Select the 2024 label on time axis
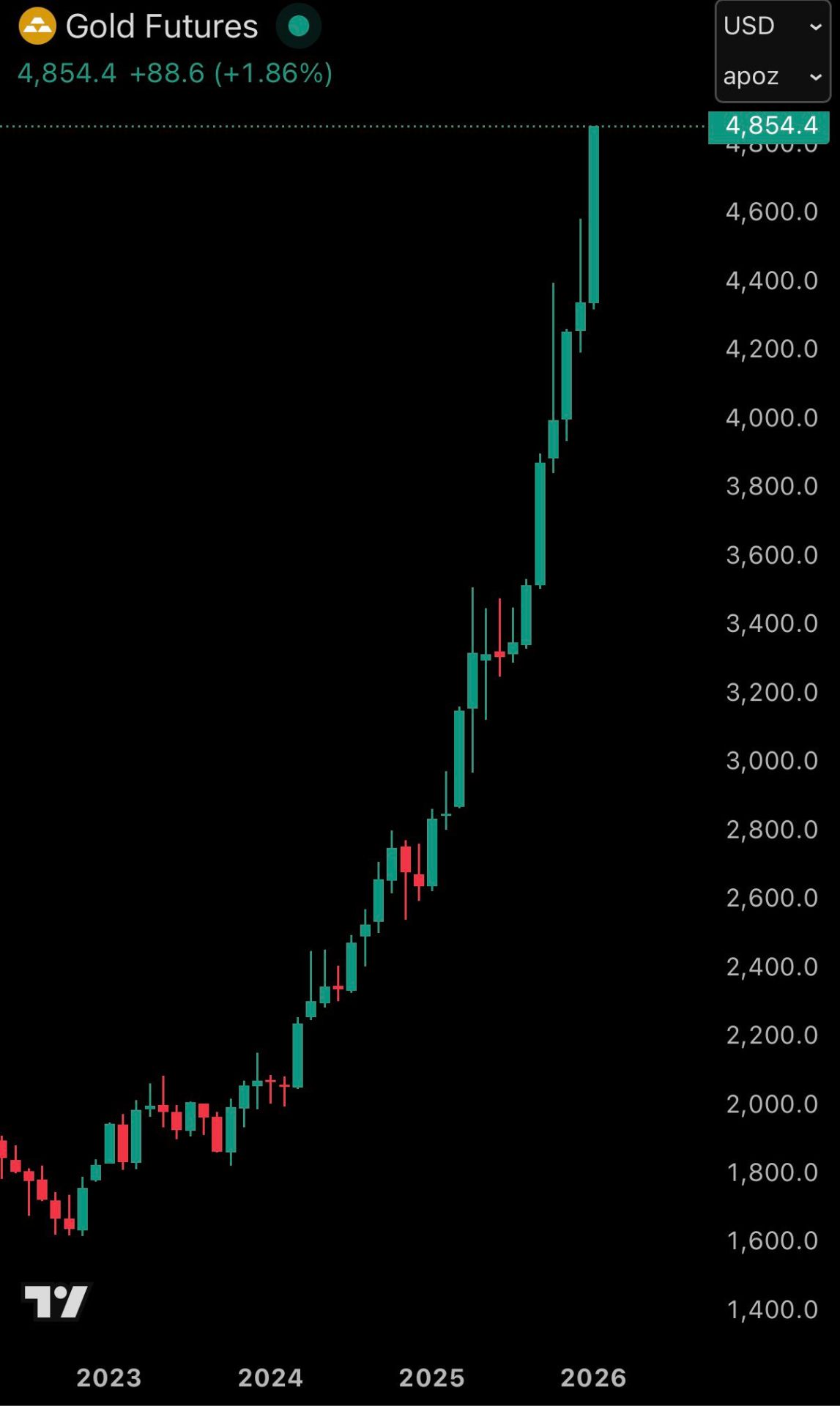 (x=271, y=1376)
